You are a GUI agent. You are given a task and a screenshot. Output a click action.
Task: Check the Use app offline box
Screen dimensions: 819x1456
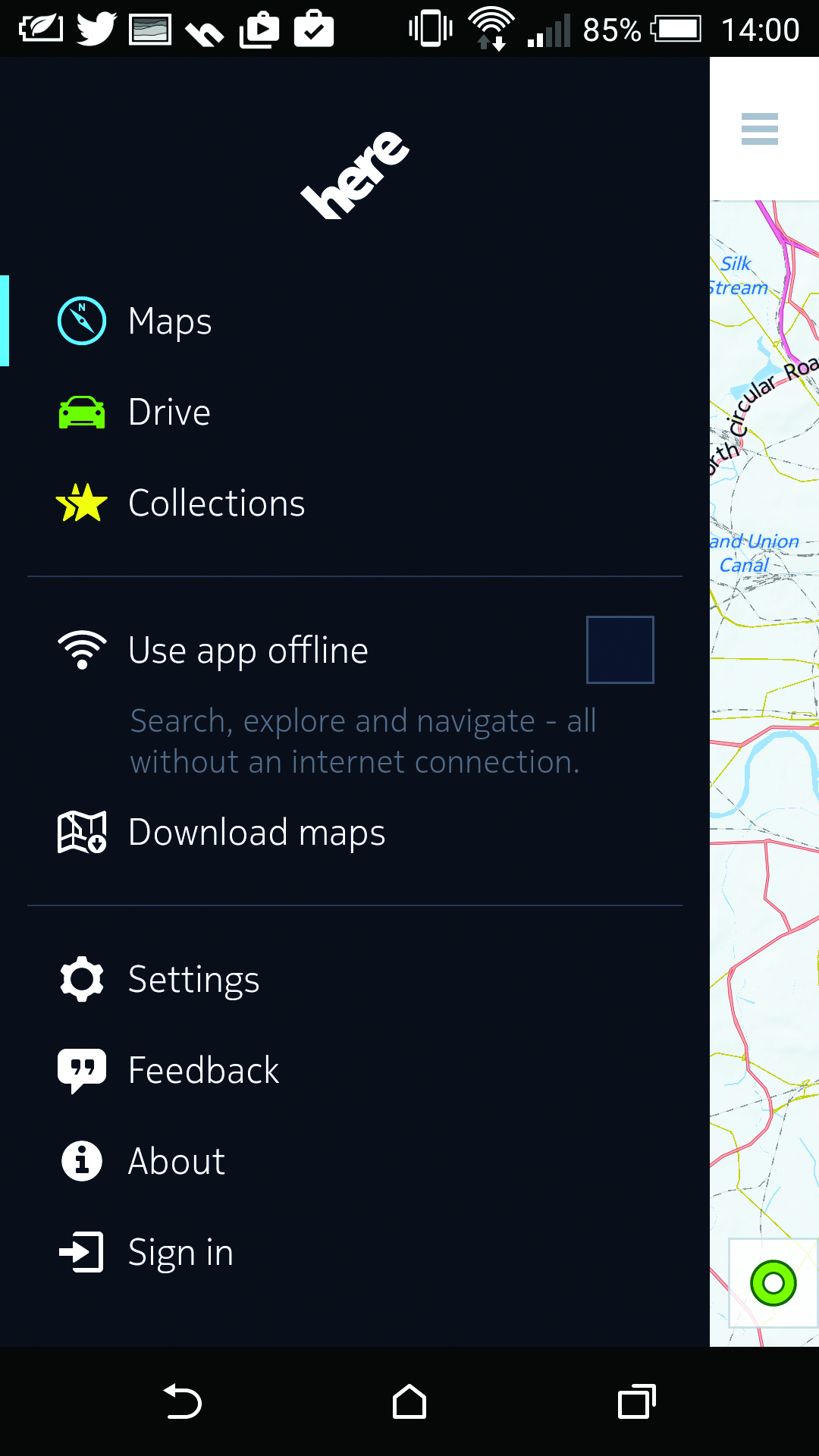620,650
